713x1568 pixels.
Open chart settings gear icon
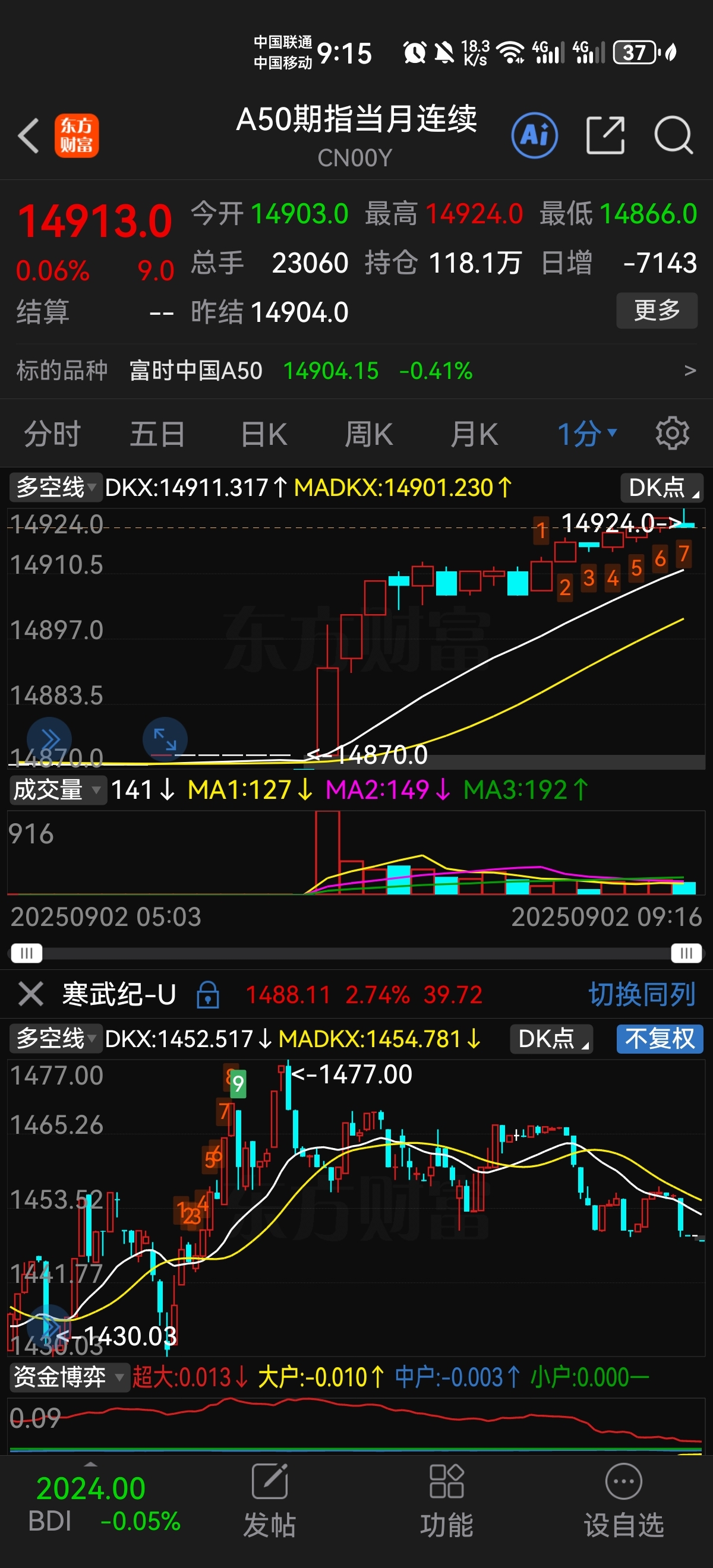(x=672, y=434)
